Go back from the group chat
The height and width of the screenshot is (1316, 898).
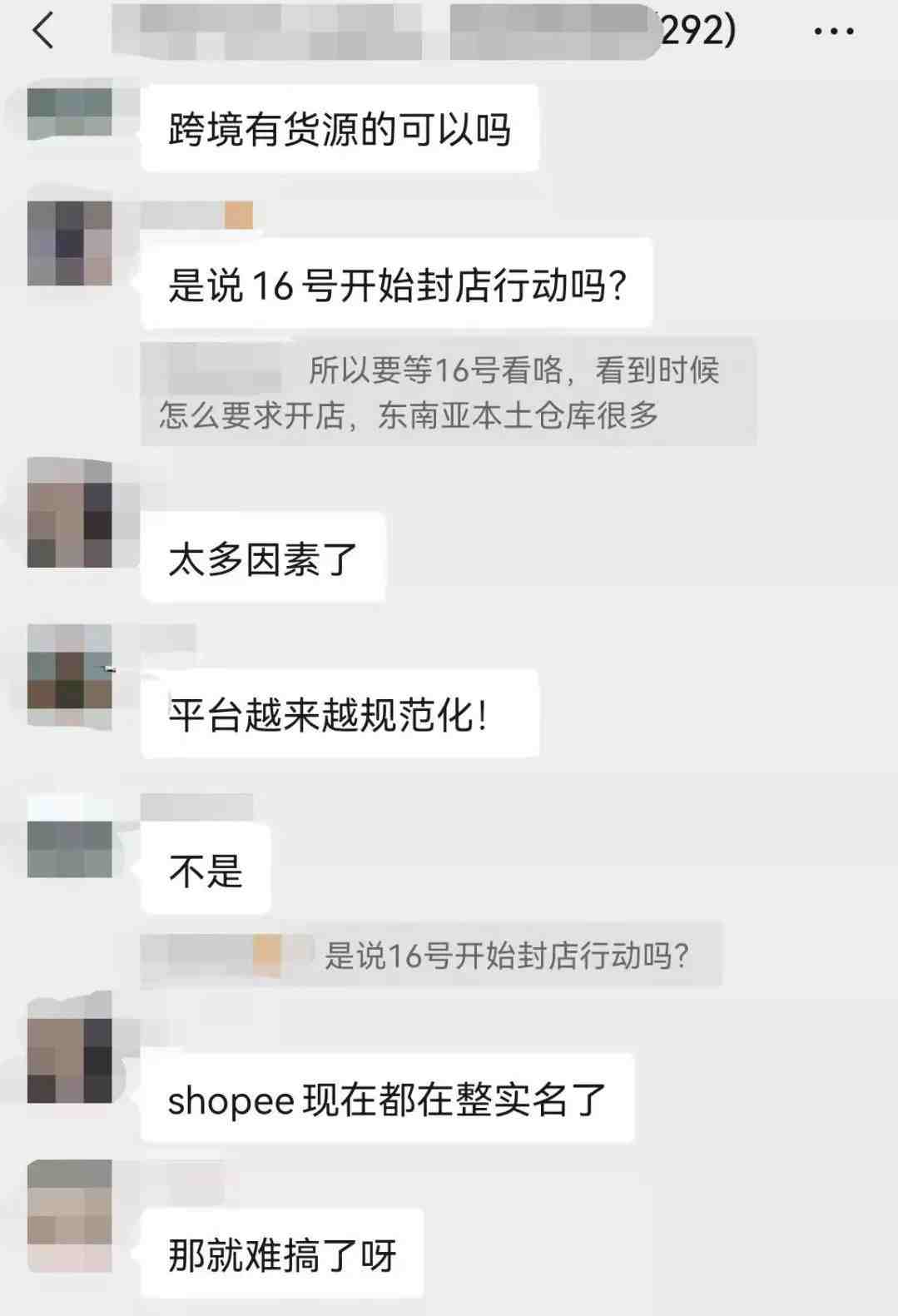pos(43,32)
